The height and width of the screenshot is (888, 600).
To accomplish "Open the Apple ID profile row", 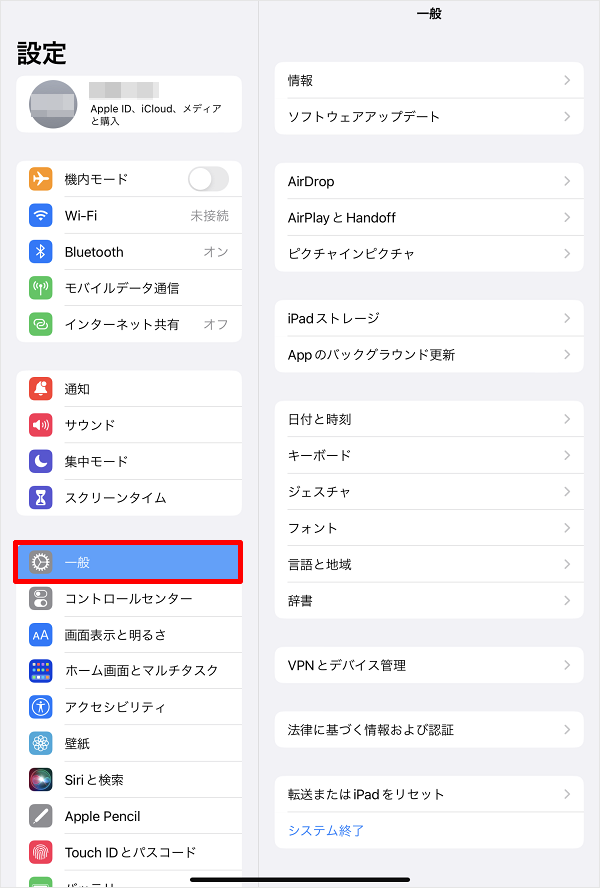I will [129, 105].
